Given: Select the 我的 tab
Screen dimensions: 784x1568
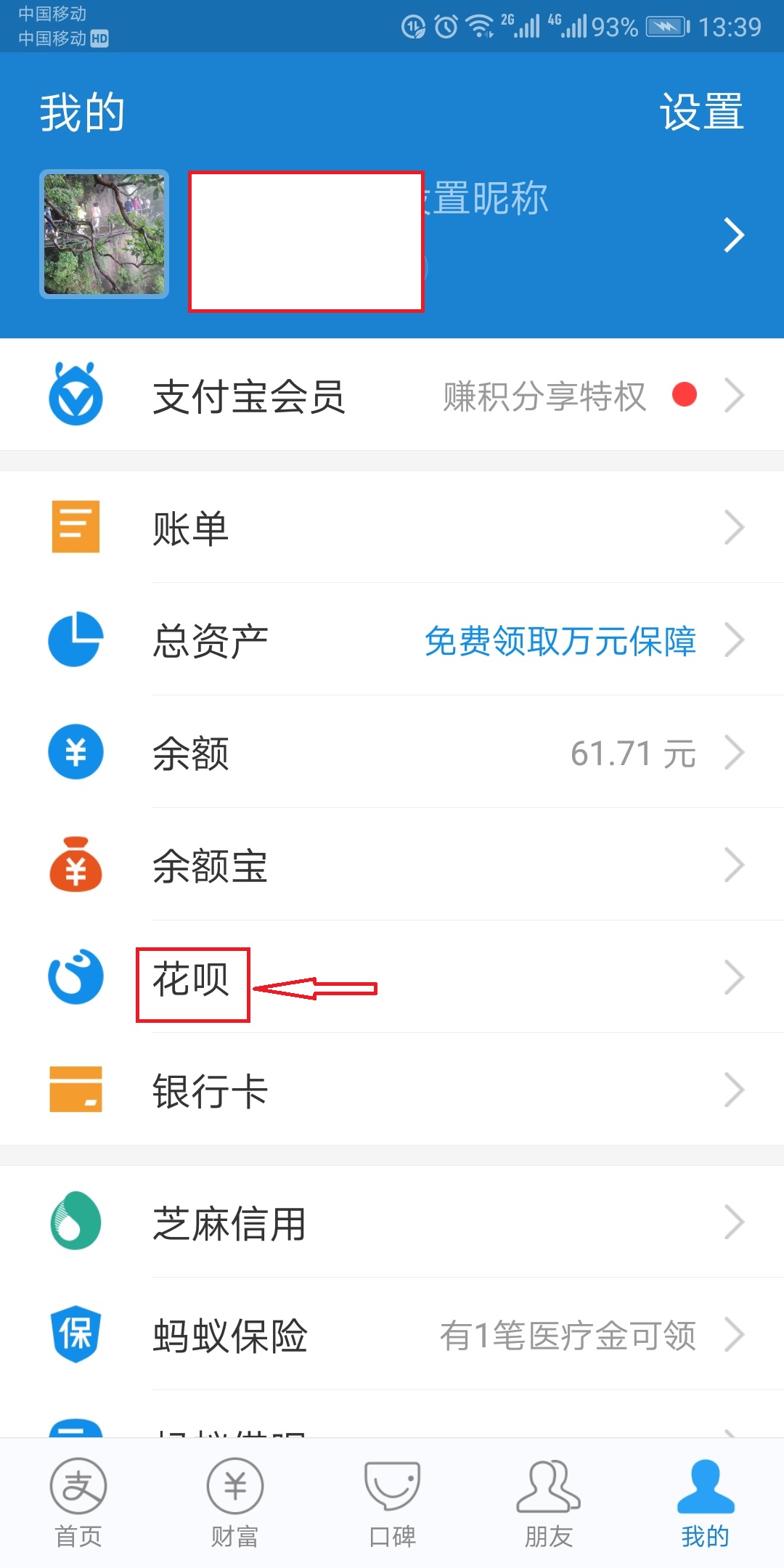Looking at the screenshot, I should point(706,1503).
